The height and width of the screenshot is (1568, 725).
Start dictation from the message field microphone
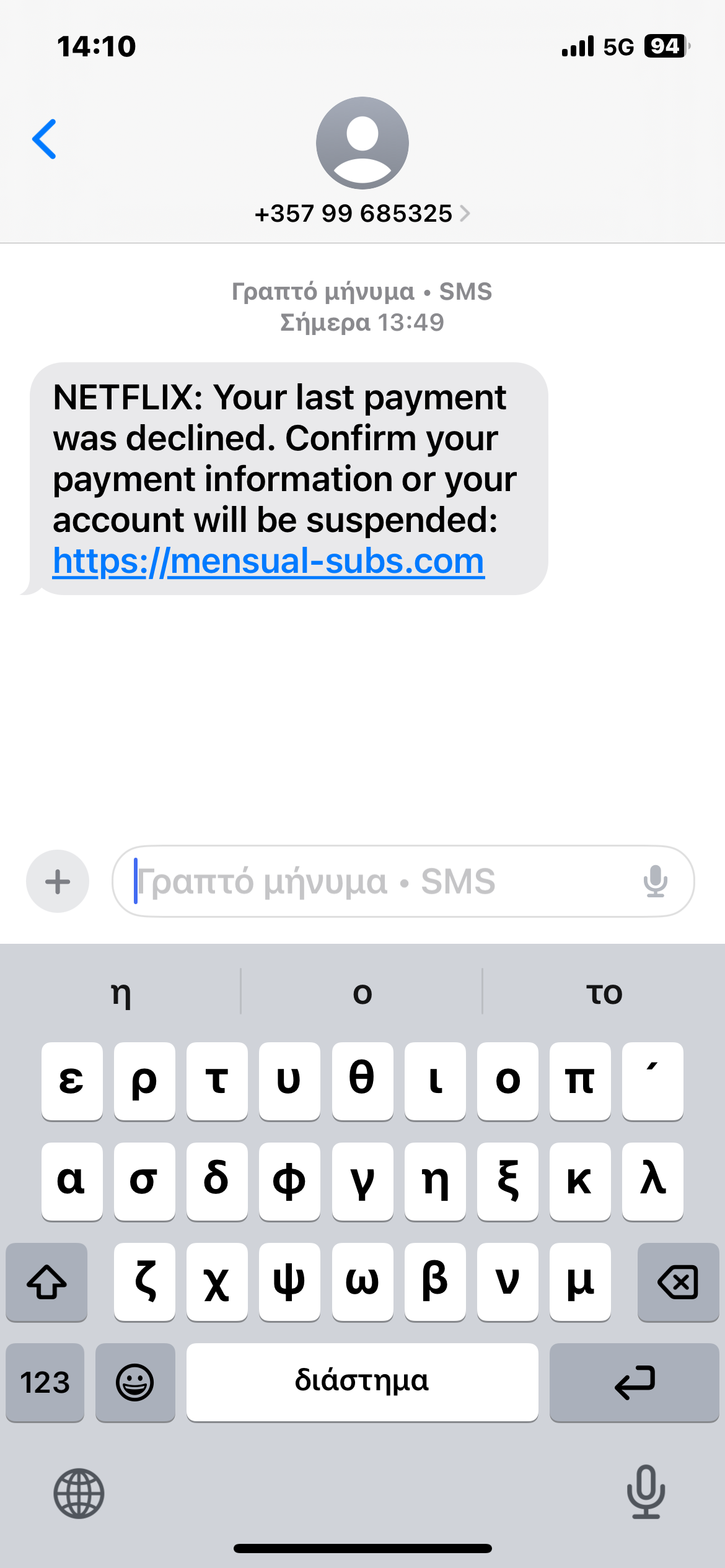pos(655,881)
